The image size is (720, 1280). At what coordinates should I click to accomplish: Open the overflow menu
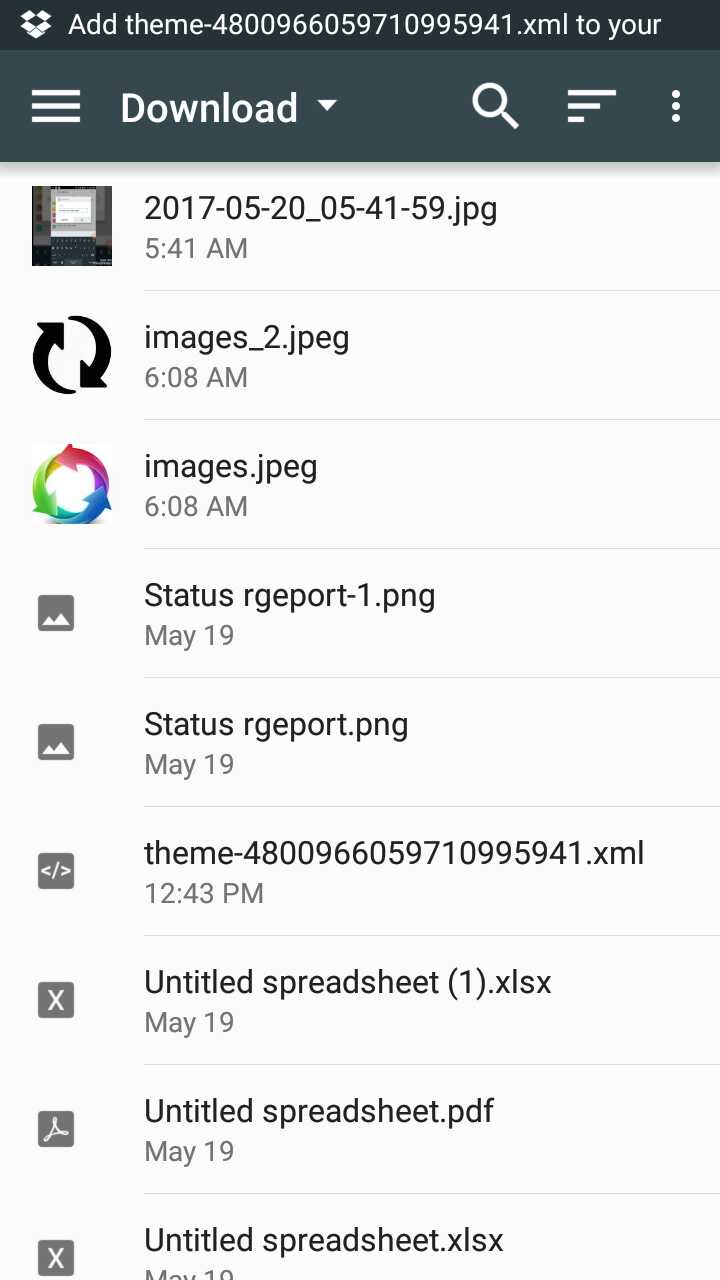tap(676, 106)
